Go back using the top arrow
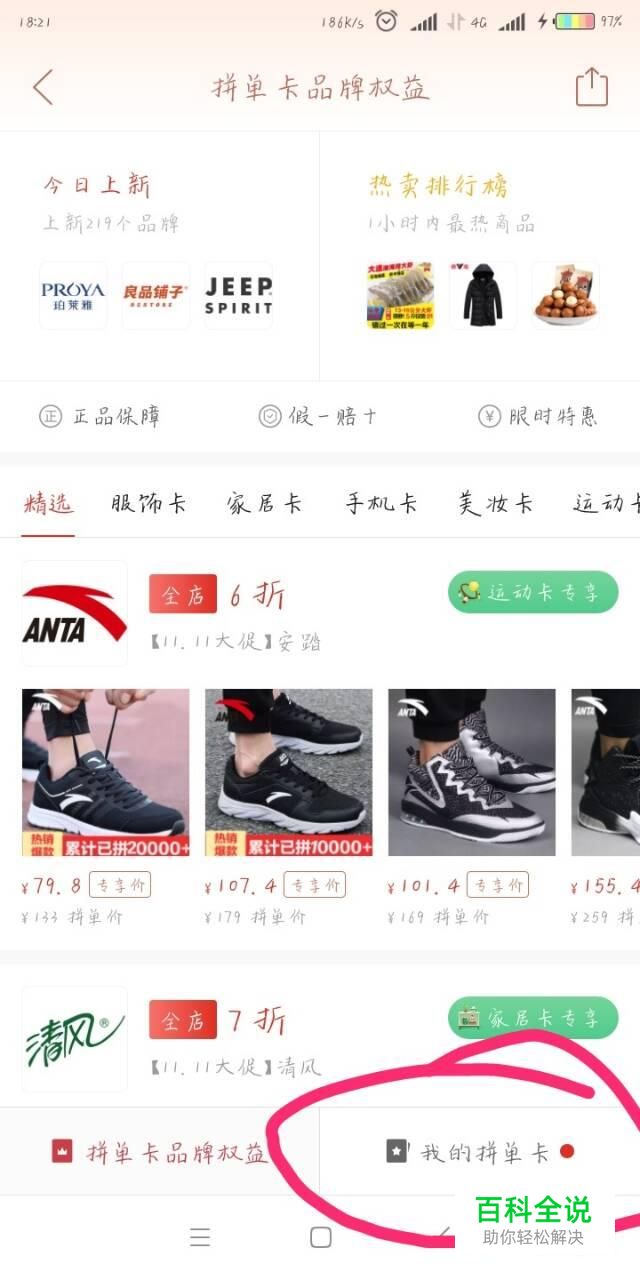Image resolution: width=640 pixels, height=1280 pixels. pos(43,88)
